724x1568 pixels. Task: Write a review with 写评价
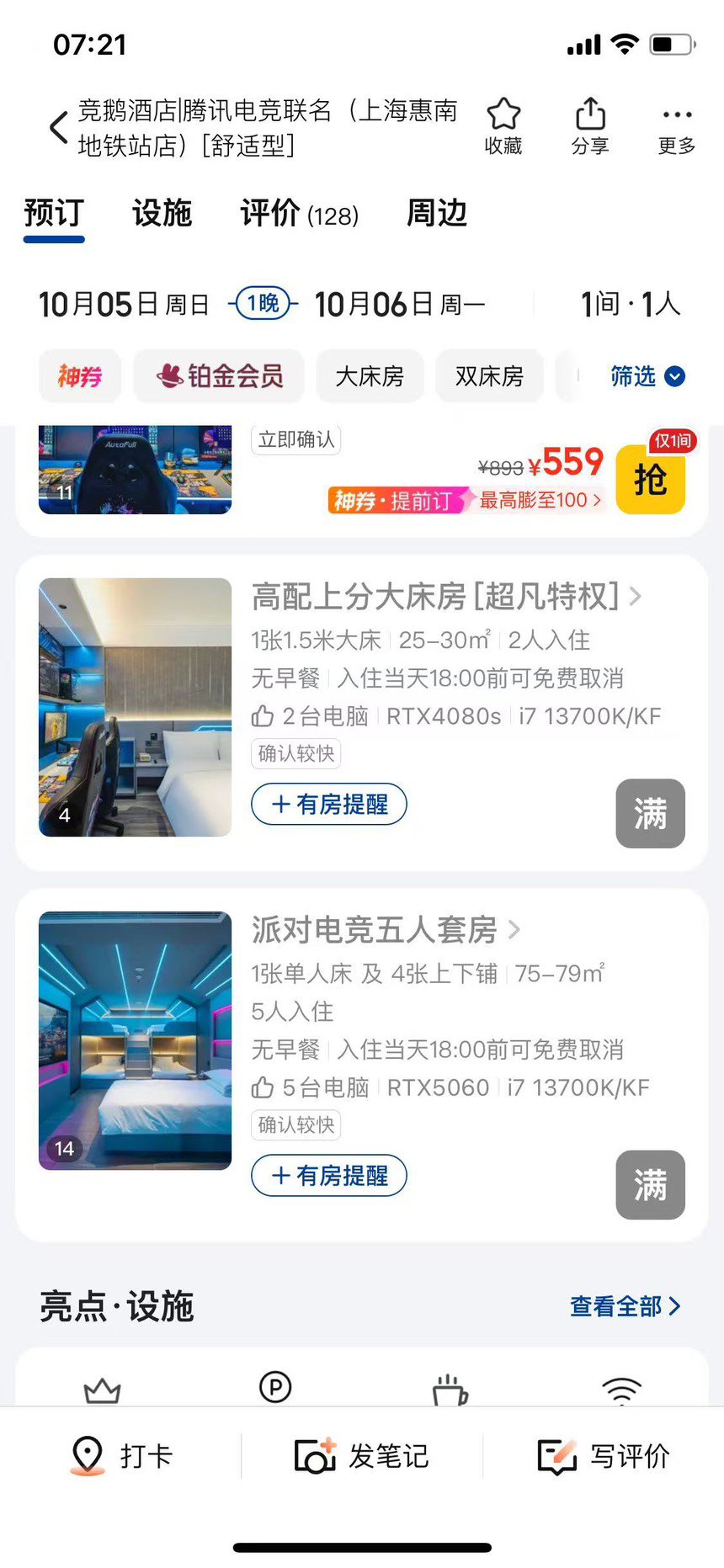[x=604, y=1456]
